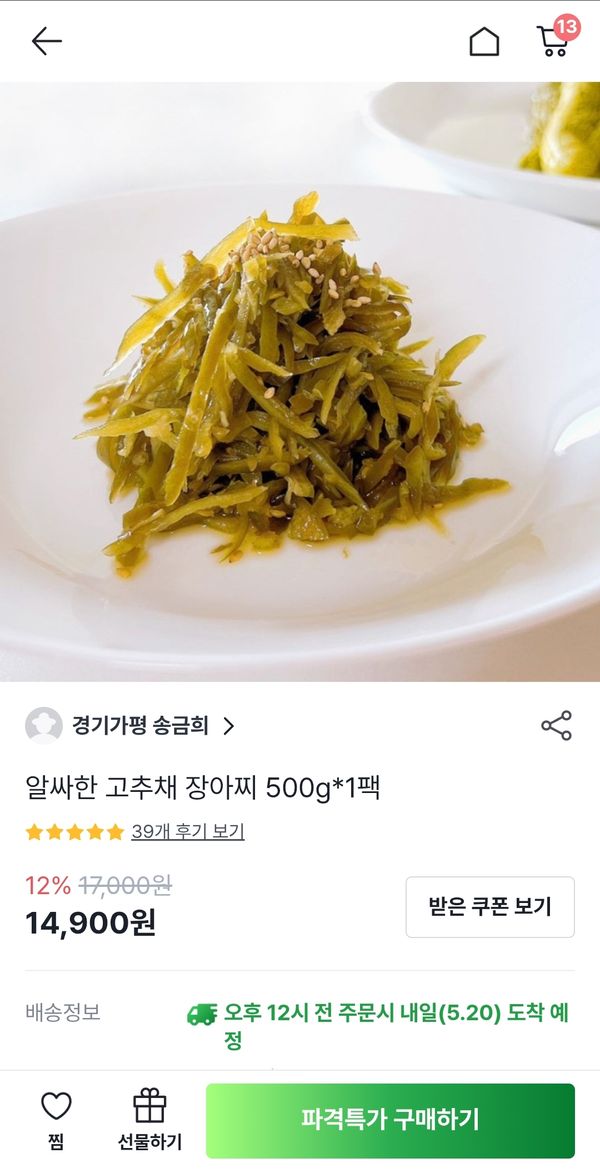
Task: Share this product
Action: coord(556,726)
